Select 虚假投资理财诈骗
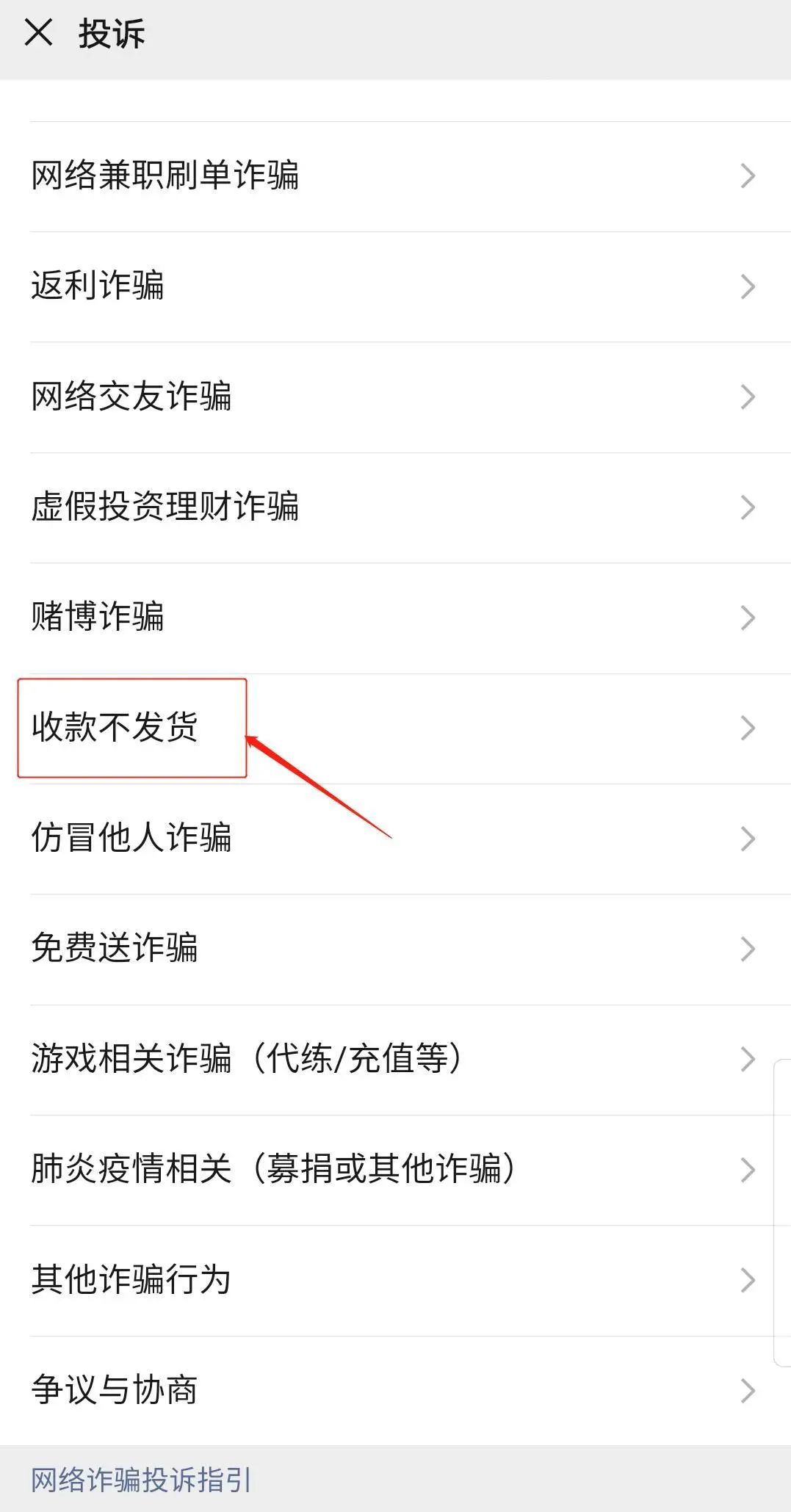Viewport: 791px width, 1512px height. [x=395, y=507]
